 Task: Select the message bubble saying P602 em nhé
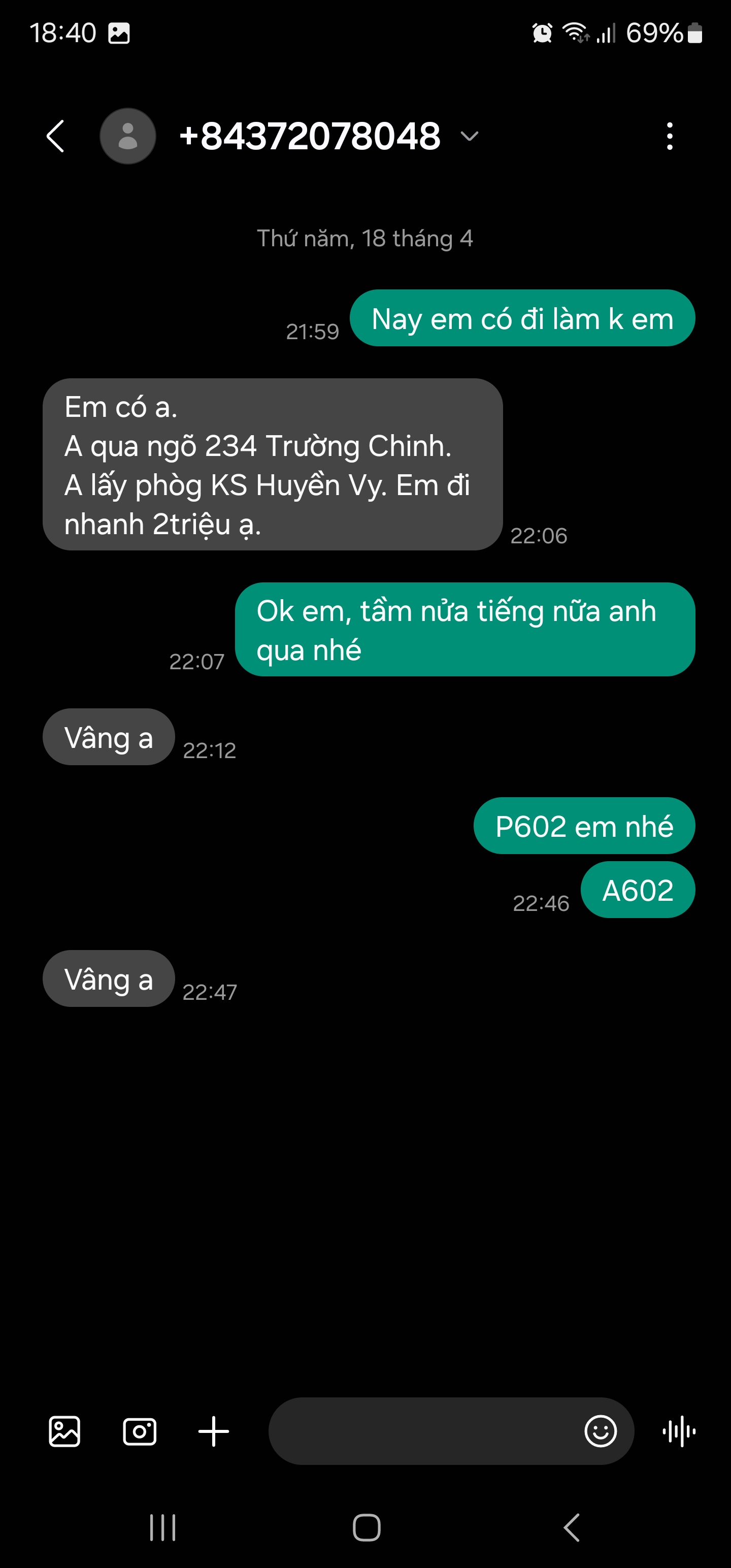pos(583,826)
